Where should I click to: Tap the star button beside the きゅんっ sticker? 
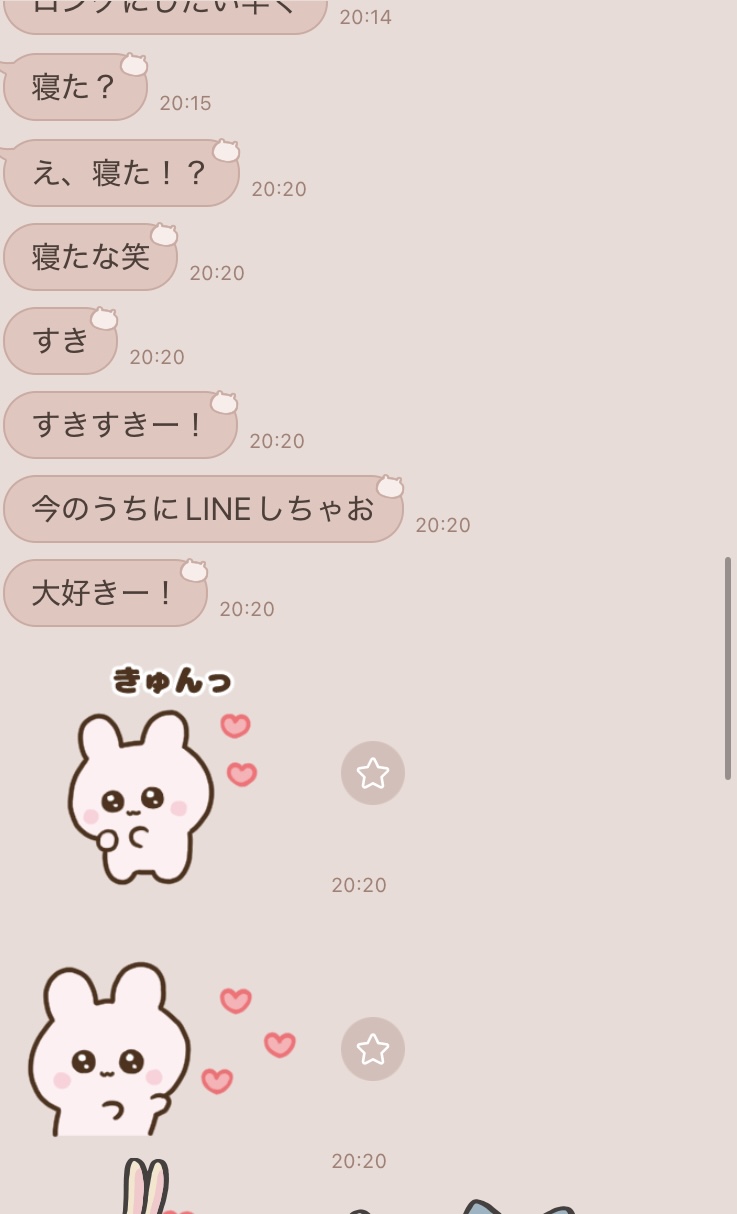(x=372, y=773)
